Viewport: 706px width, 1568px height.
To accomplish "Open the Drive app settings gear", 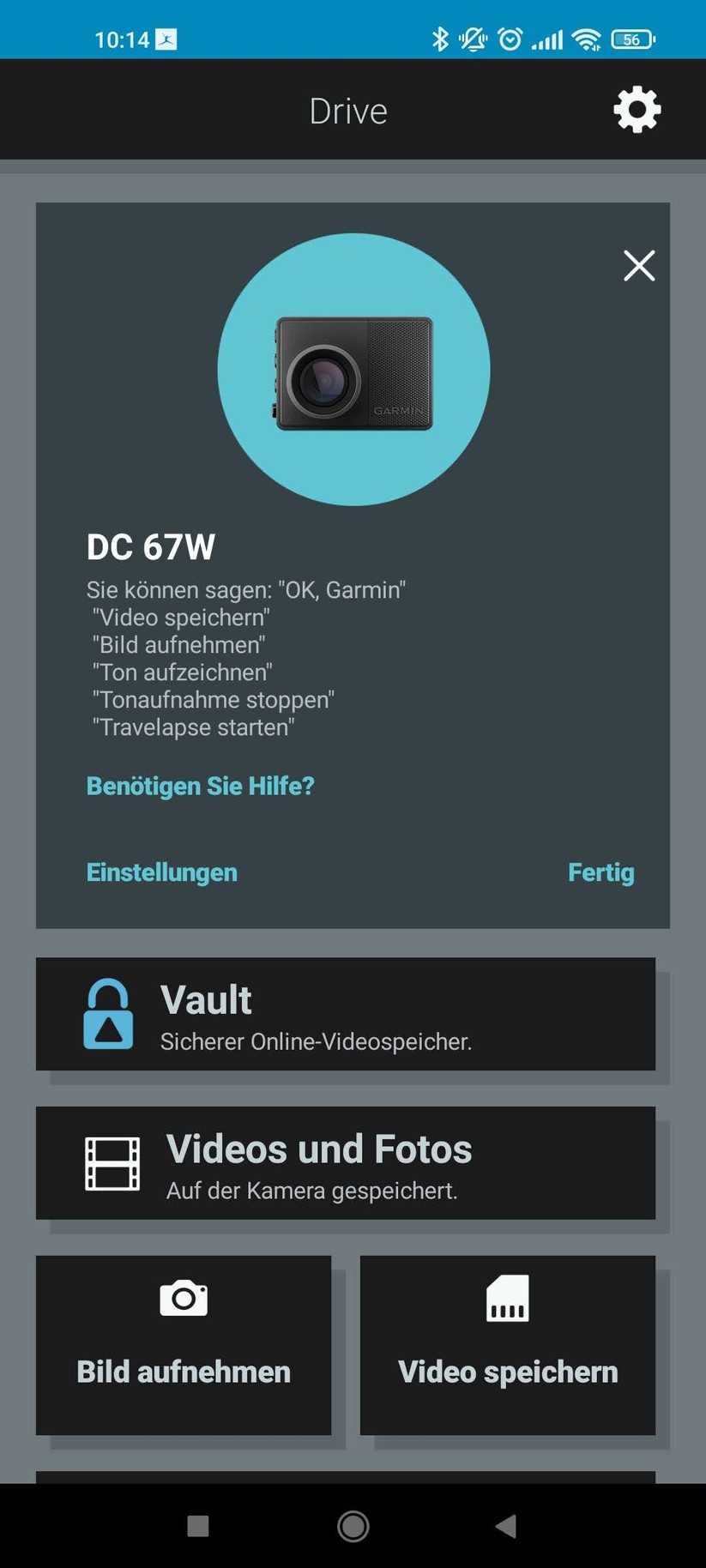I will coord(637,110).
